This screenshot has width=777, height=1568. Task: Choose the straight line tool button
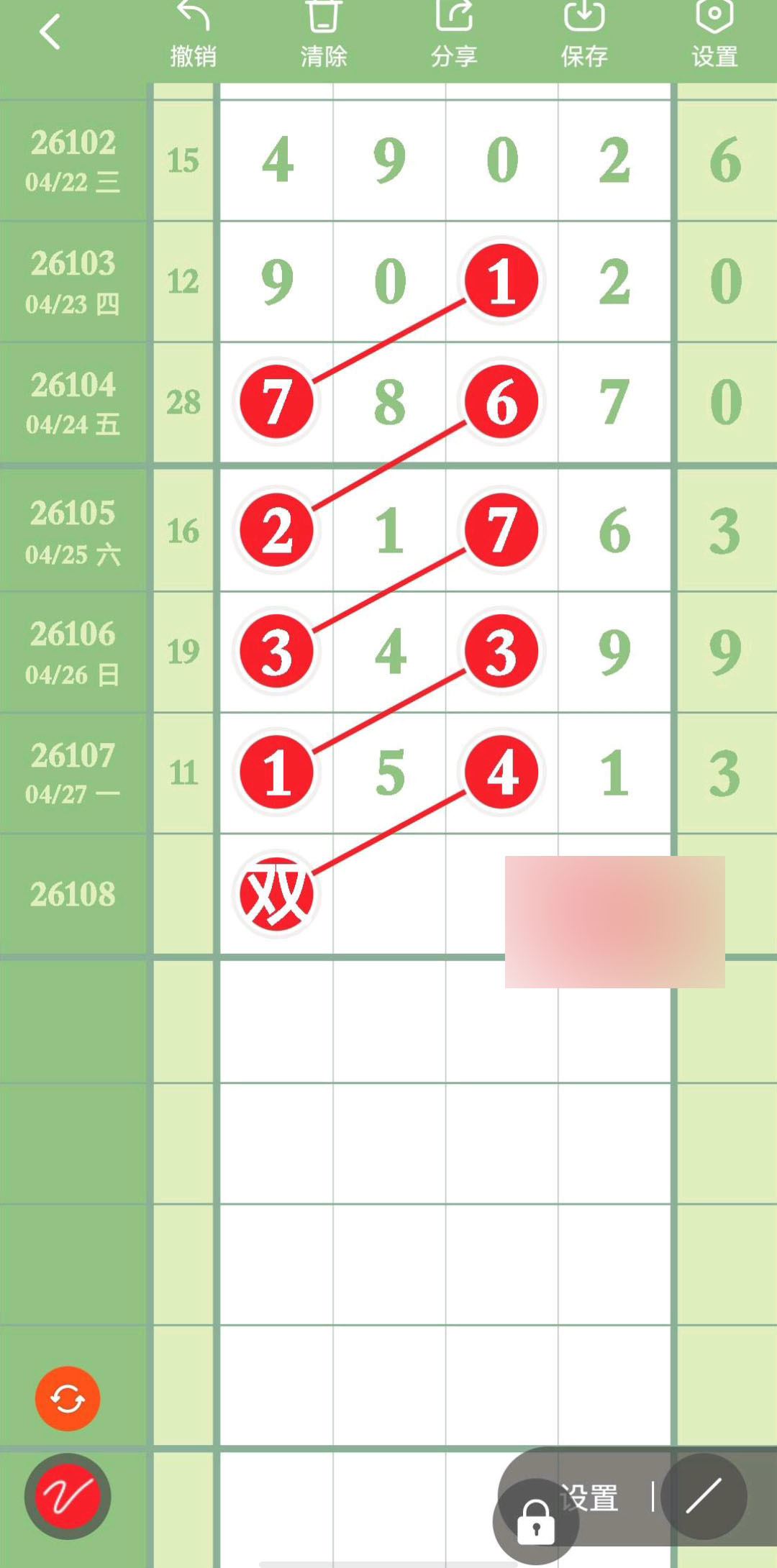pos(704,1496)
